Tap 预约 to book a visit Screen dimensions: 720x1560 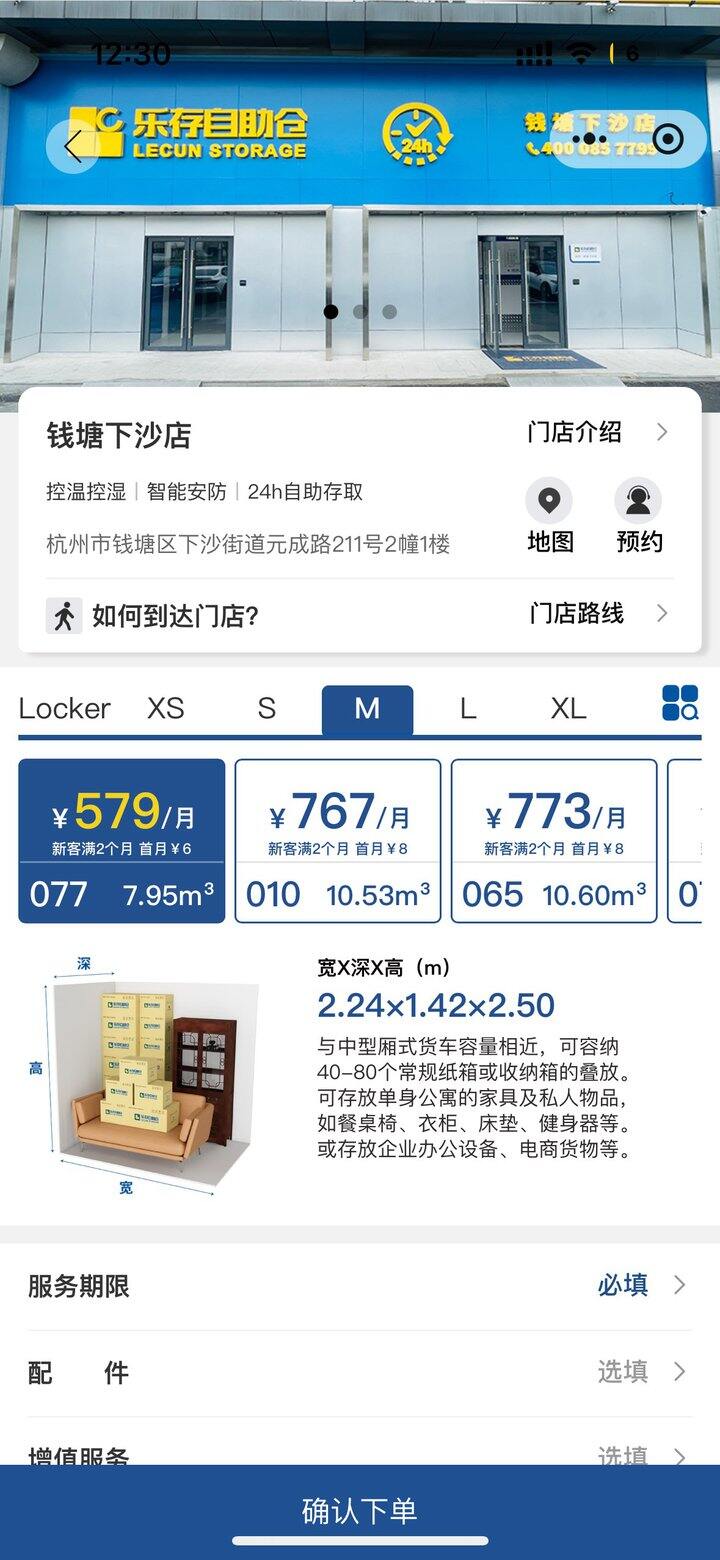638,516
